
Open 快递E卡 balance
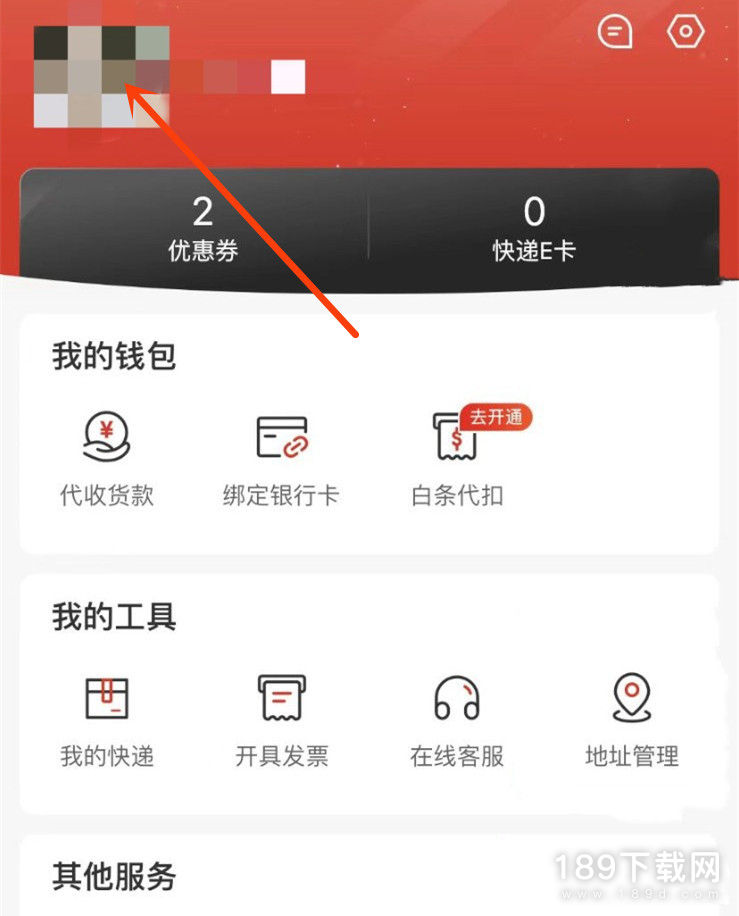pyautogui.click(x=534, y=228)
